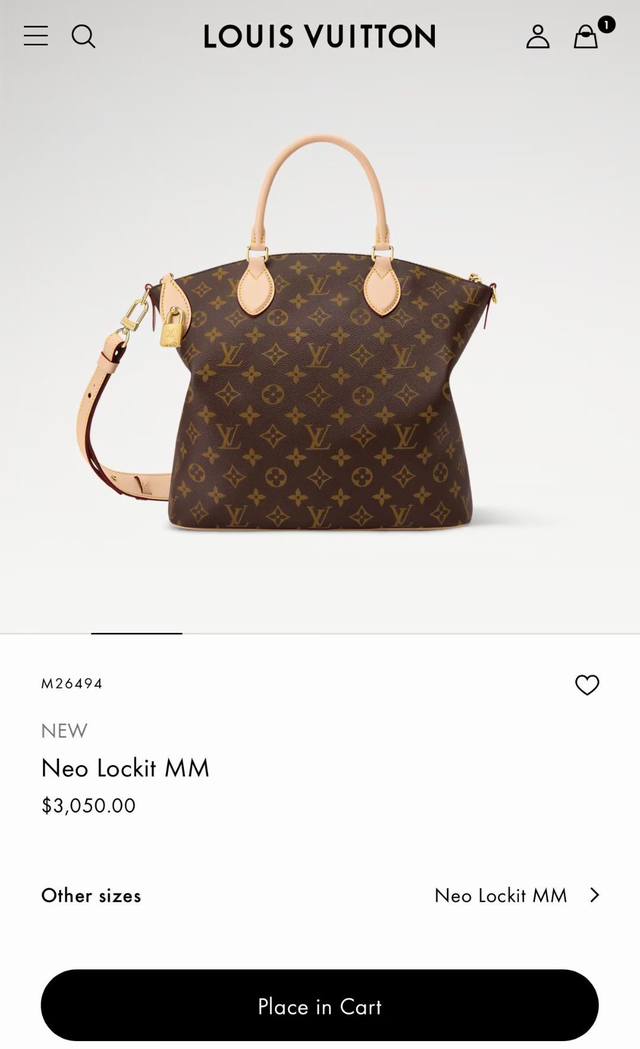The width and height of the screenshot is (640, 1049).
Task: Open the account profile icon
Action: click(538, 37)
